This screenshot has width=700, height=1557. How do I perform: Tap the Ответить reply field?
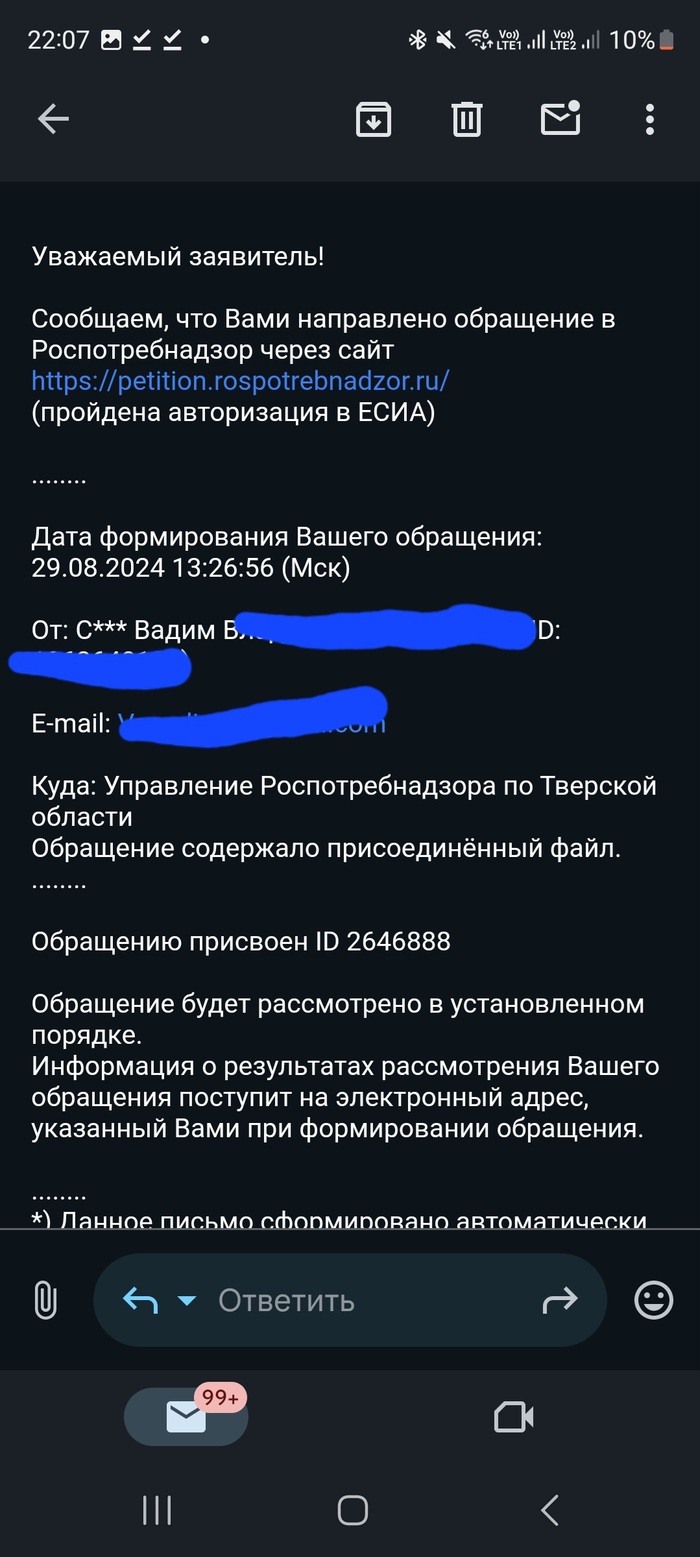pyautogui.click(x=330, y=1300)
